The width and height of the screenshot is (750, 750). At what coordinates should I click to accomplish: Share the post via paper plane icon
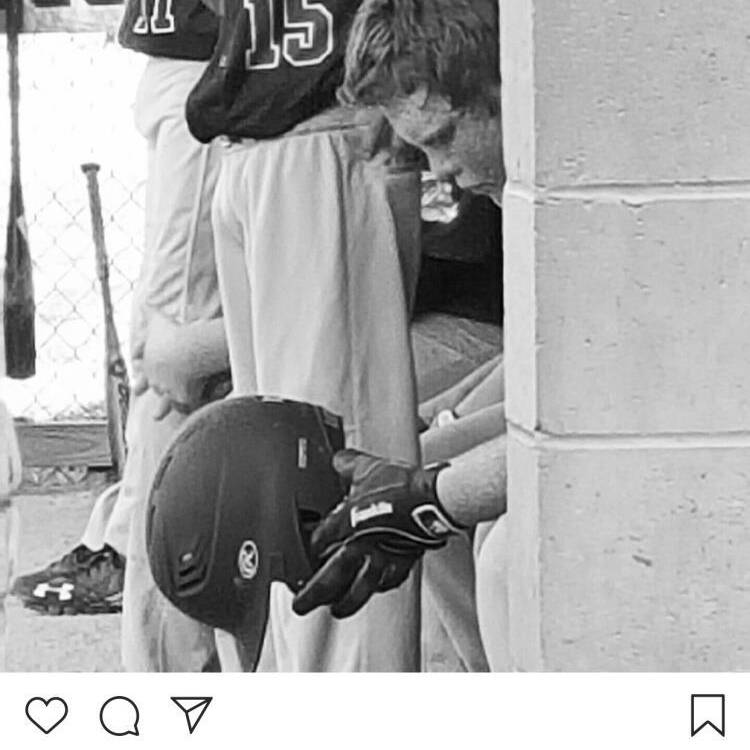[x=191, y=714]
